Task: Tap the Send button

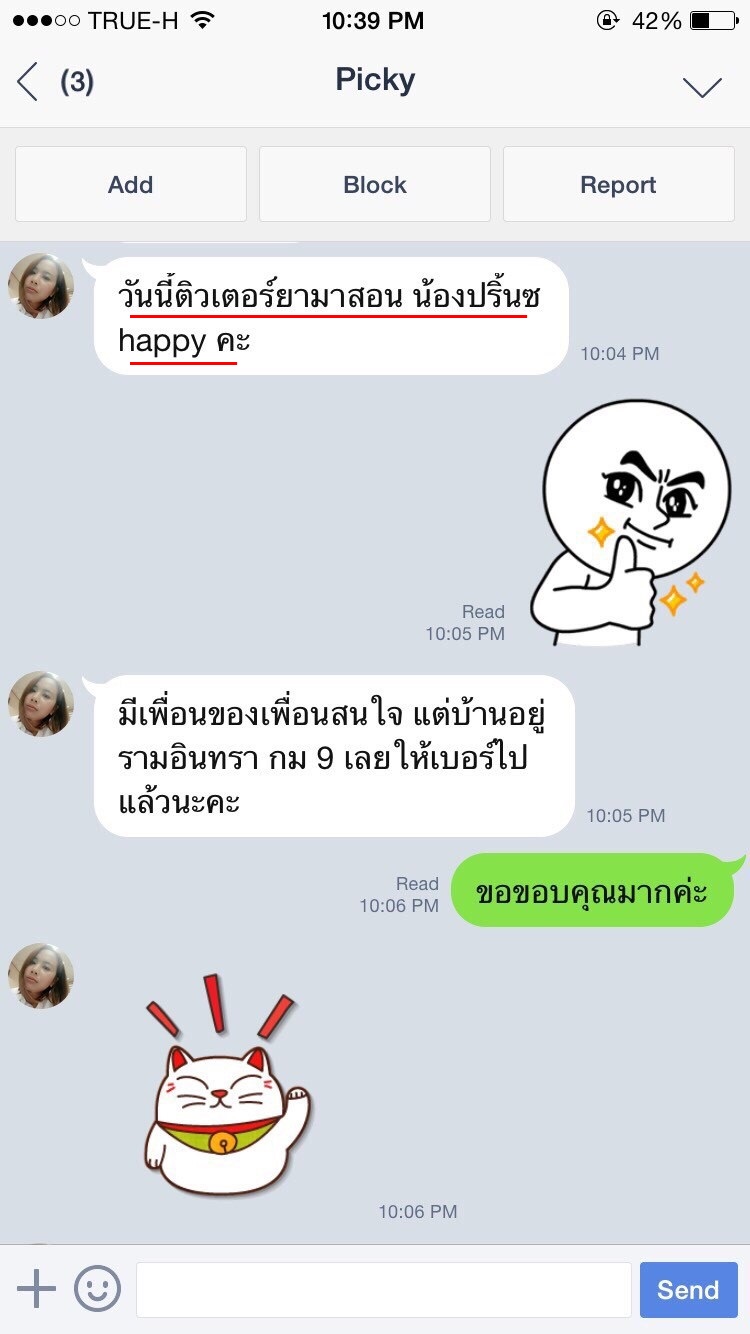Action: 688,1290
